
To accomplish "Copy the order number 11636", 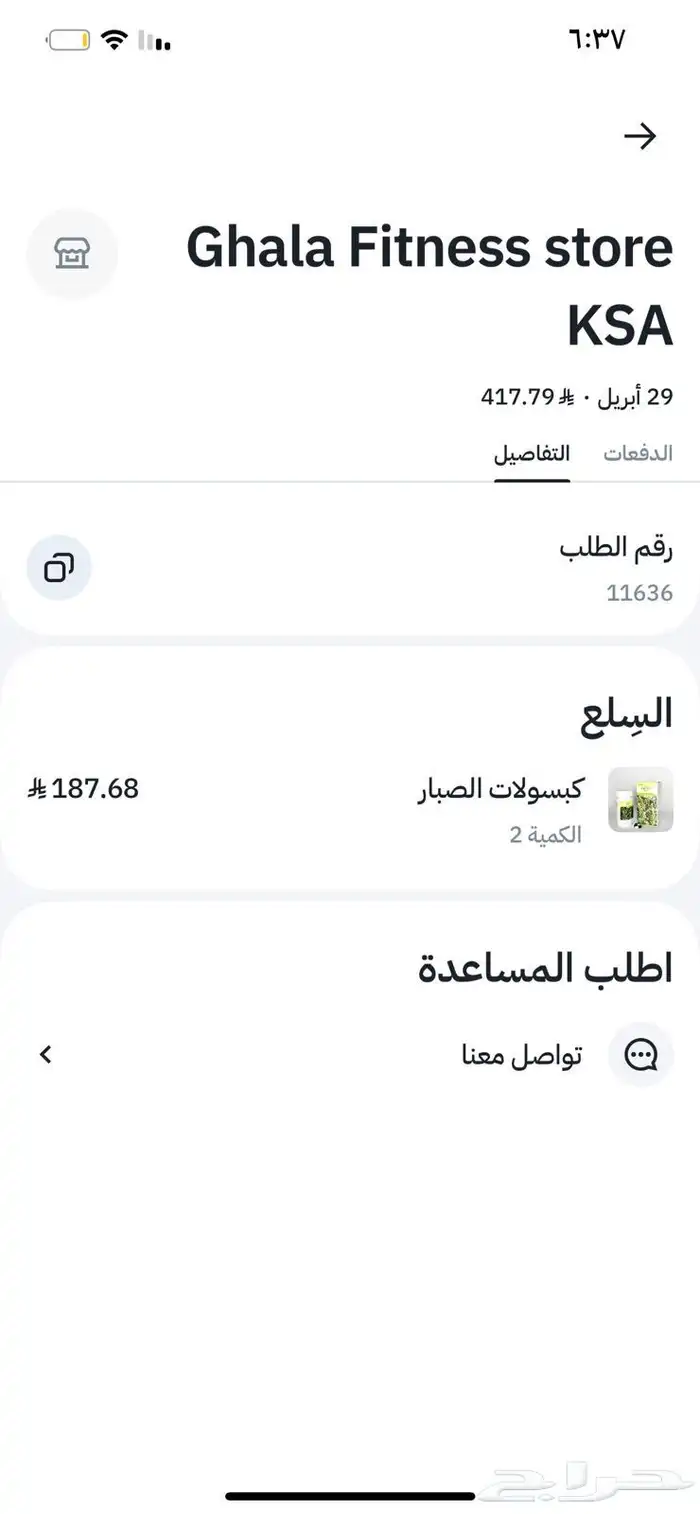I will click(59, 568).
